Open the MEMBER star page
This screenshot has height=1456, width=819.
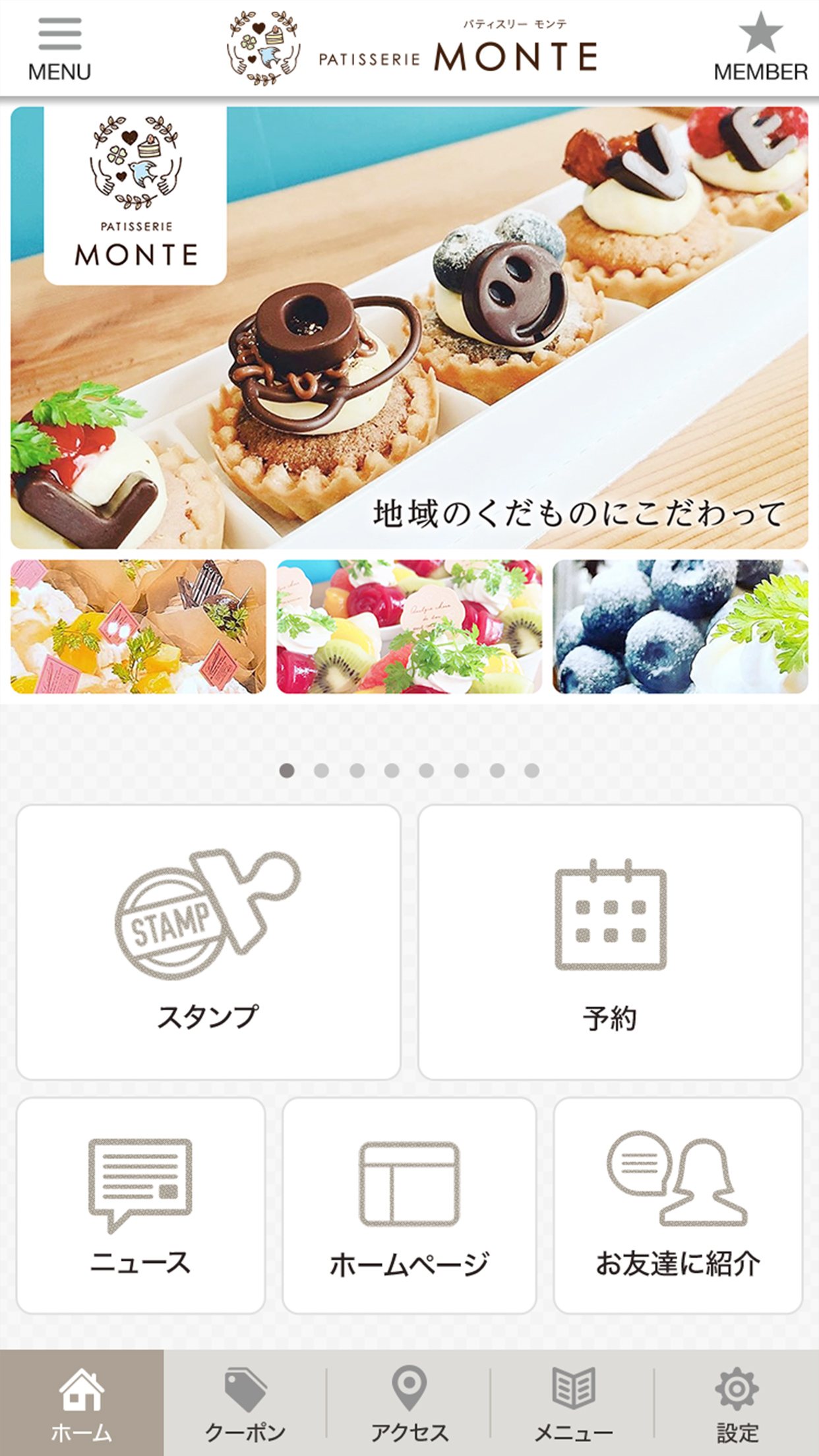tap(760, 47)
